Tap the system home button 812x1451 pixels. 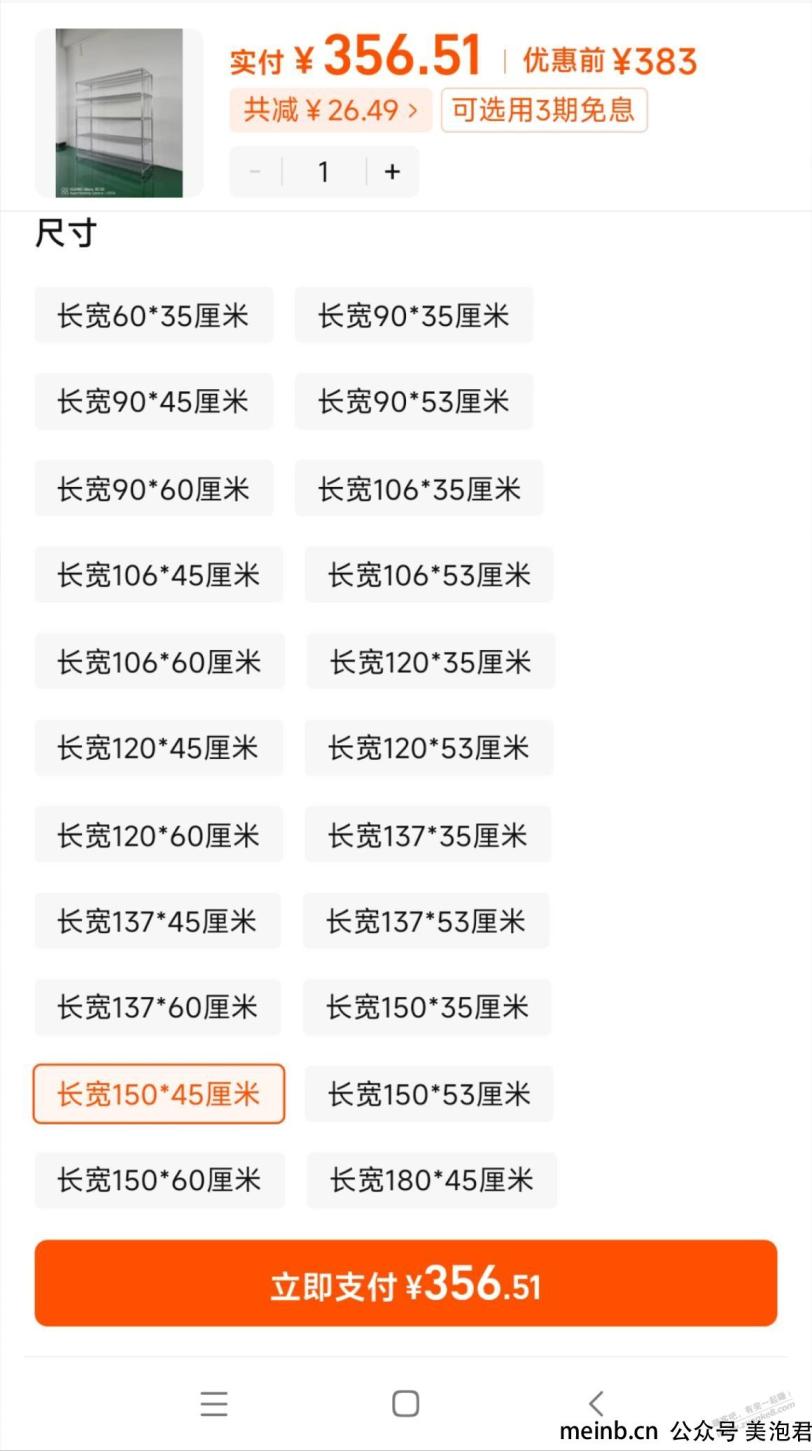click(x=405, y=1404)
